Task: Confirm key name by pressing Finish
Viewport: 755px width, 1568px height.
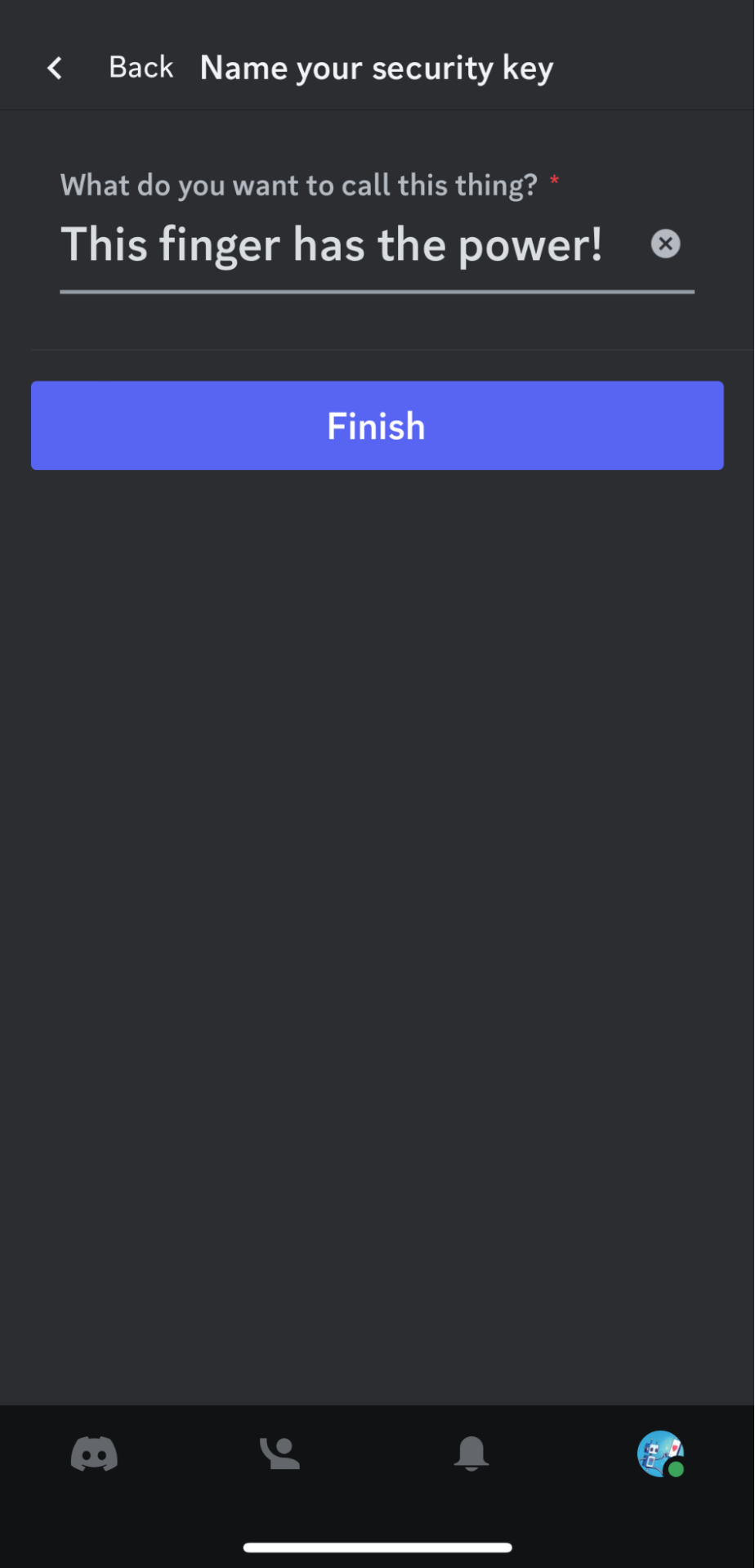Action: [x=377, y=425]
